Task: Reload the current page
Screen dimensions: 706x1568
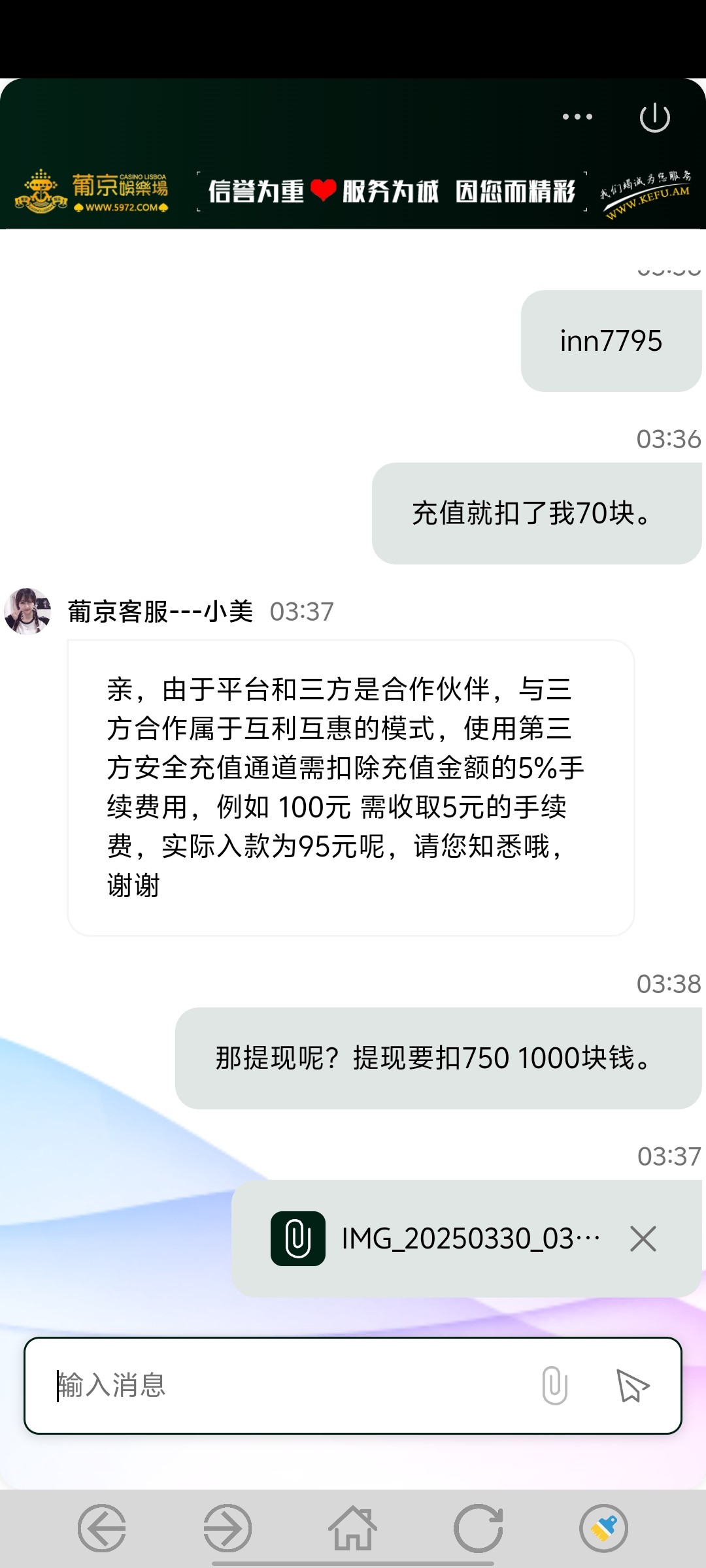Action: (x=479, y=1528)
